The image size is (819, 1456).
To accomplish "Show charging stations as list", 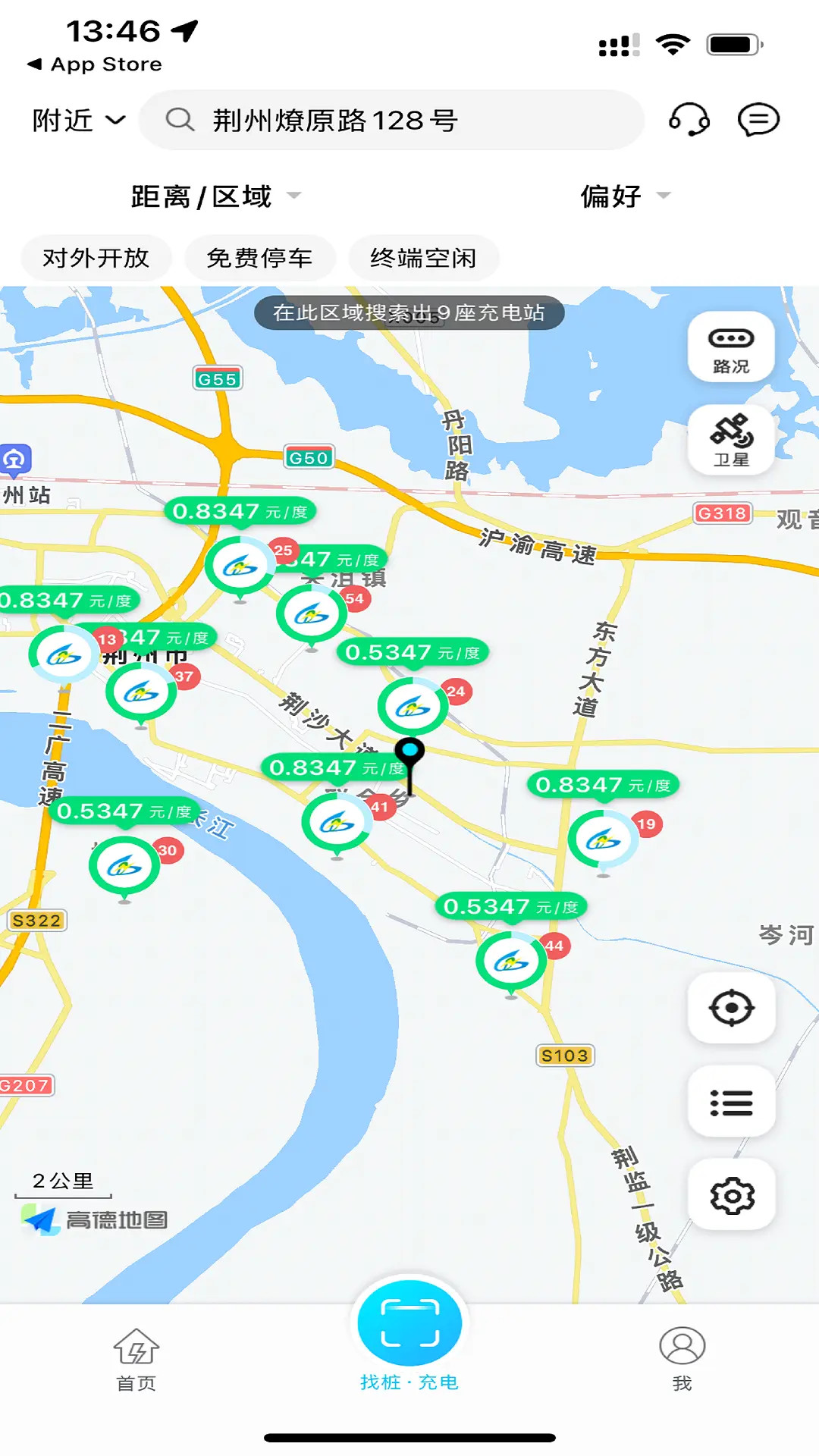I will point(731,1102).
